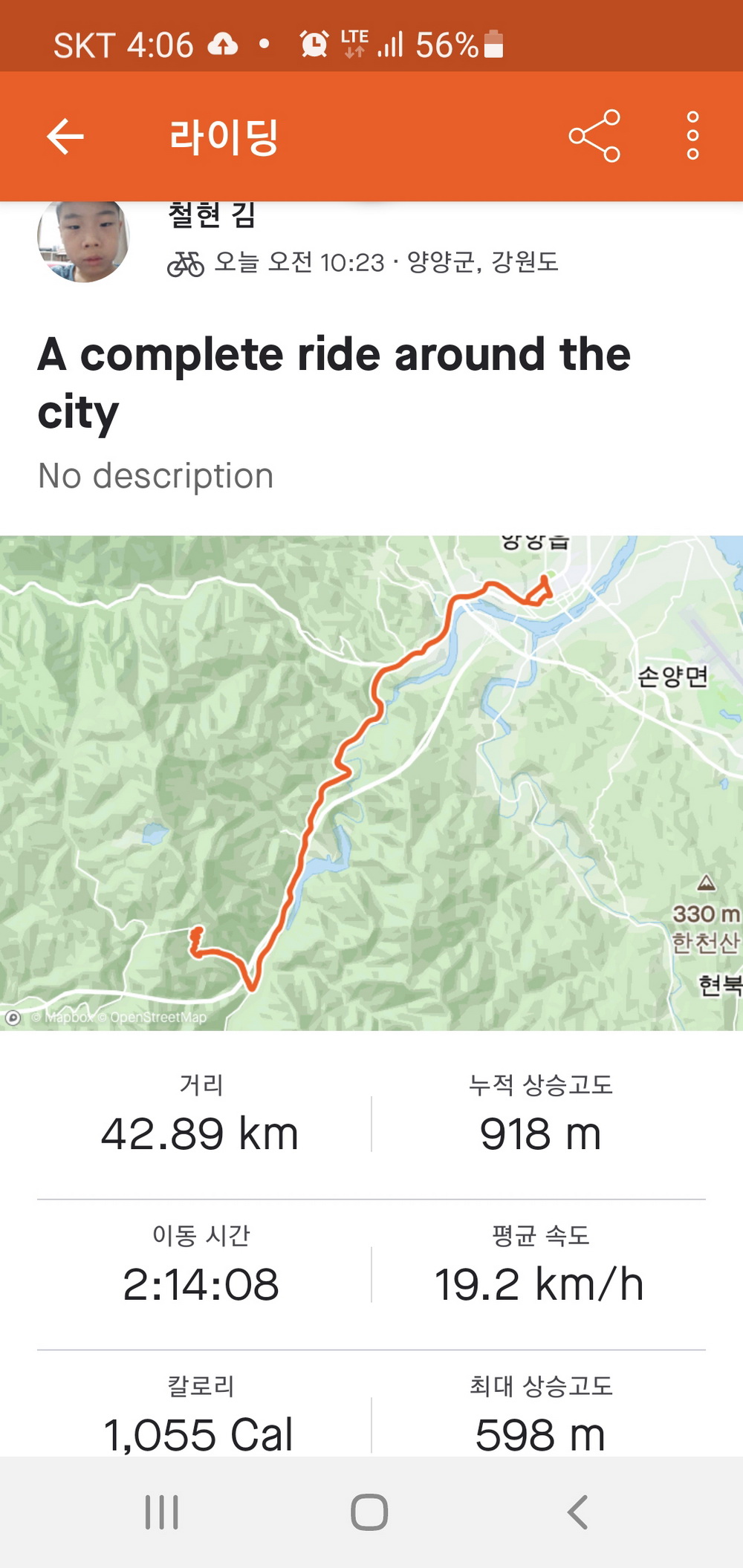The height and width of the screenshot is (1568, 743).
Task: Open the Mapbox info icon on map
Action: [x=13, y=1018]
